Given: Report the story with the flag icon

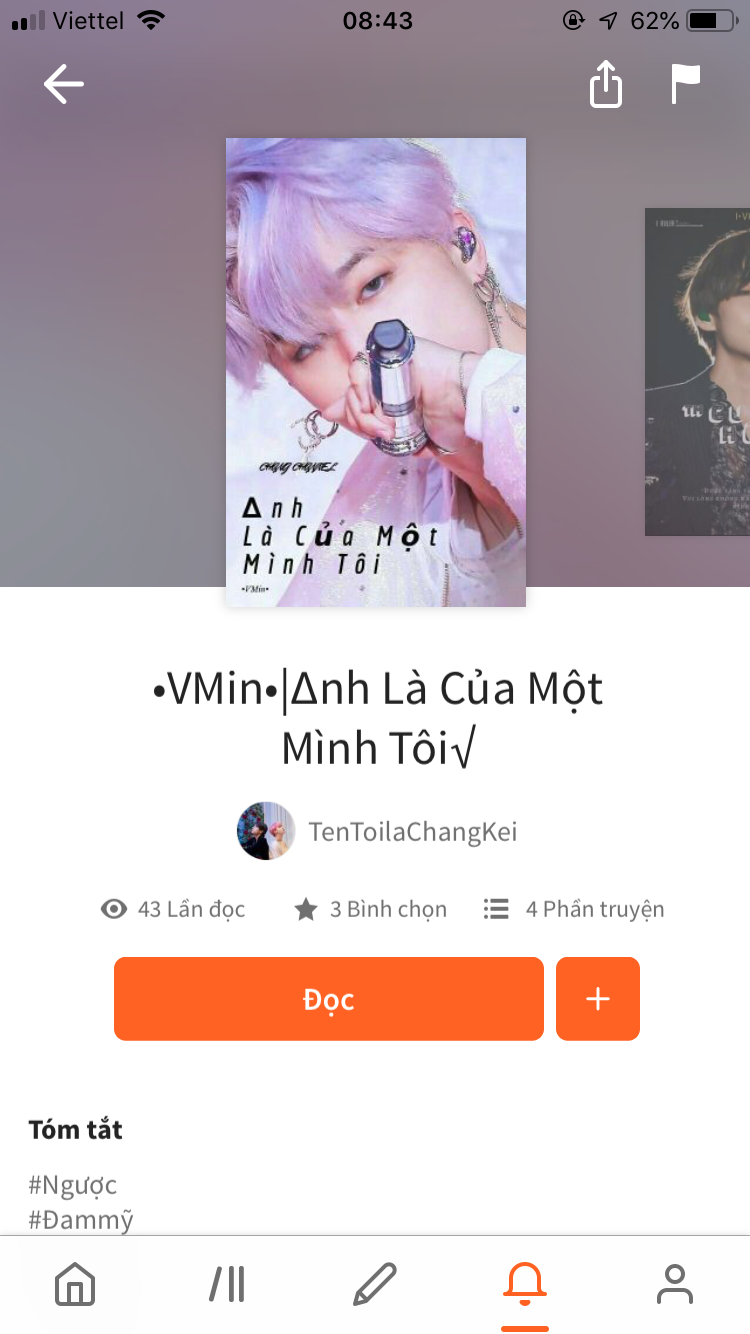Looking at the screenshot, I should coord(685,84).
